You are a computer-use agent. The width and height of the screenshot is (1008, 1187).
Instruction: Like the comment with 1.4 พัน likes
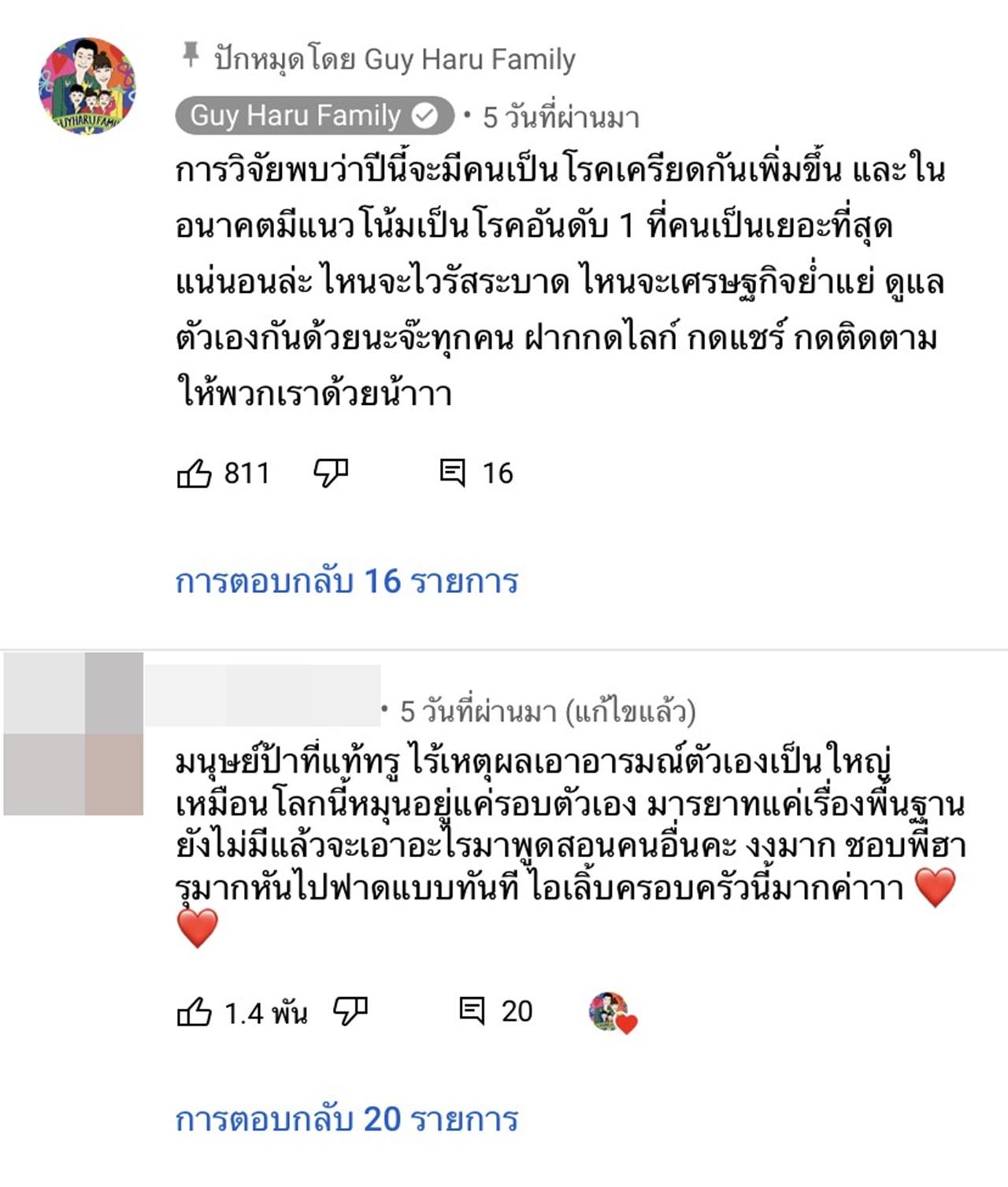coord(195,1012)
